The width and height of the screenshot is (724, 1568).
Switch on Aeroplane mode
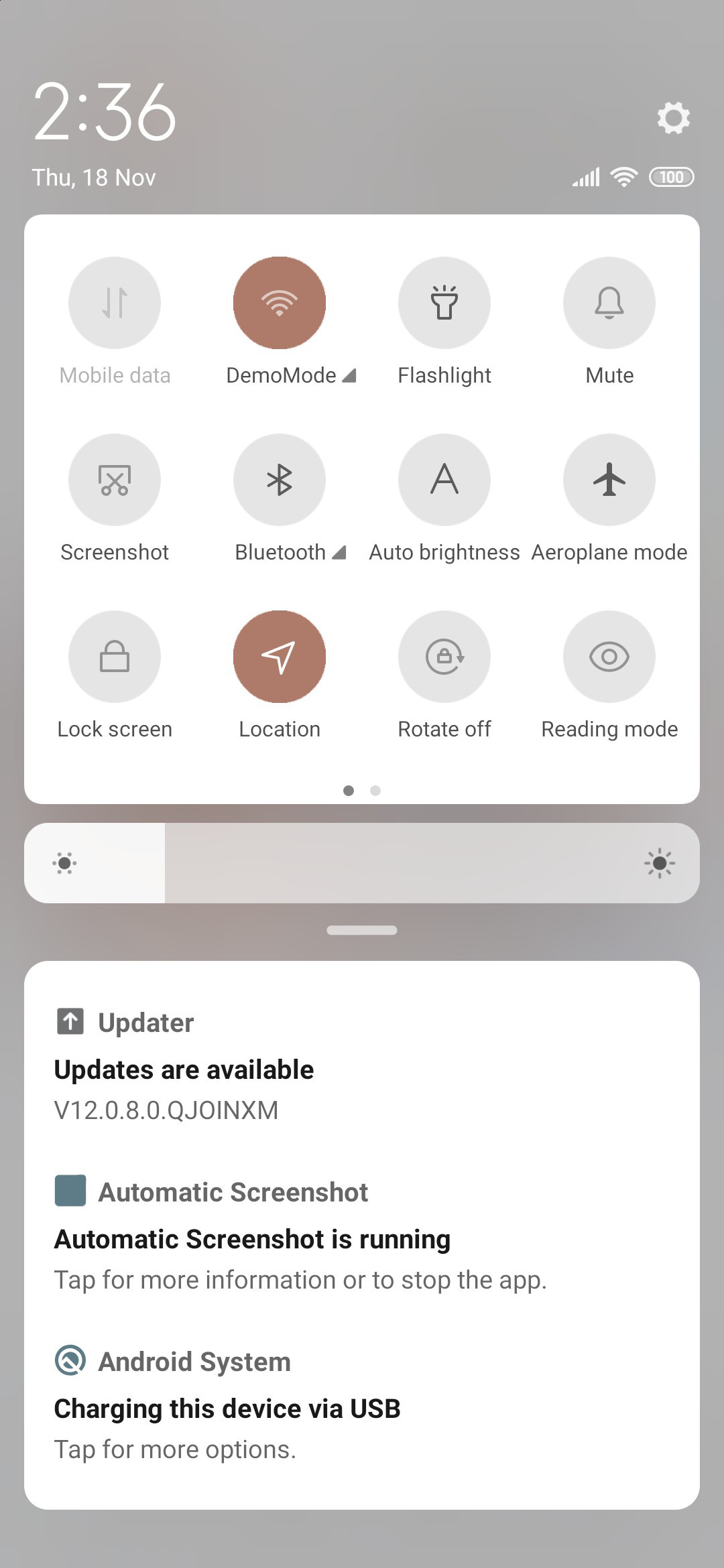609,480
